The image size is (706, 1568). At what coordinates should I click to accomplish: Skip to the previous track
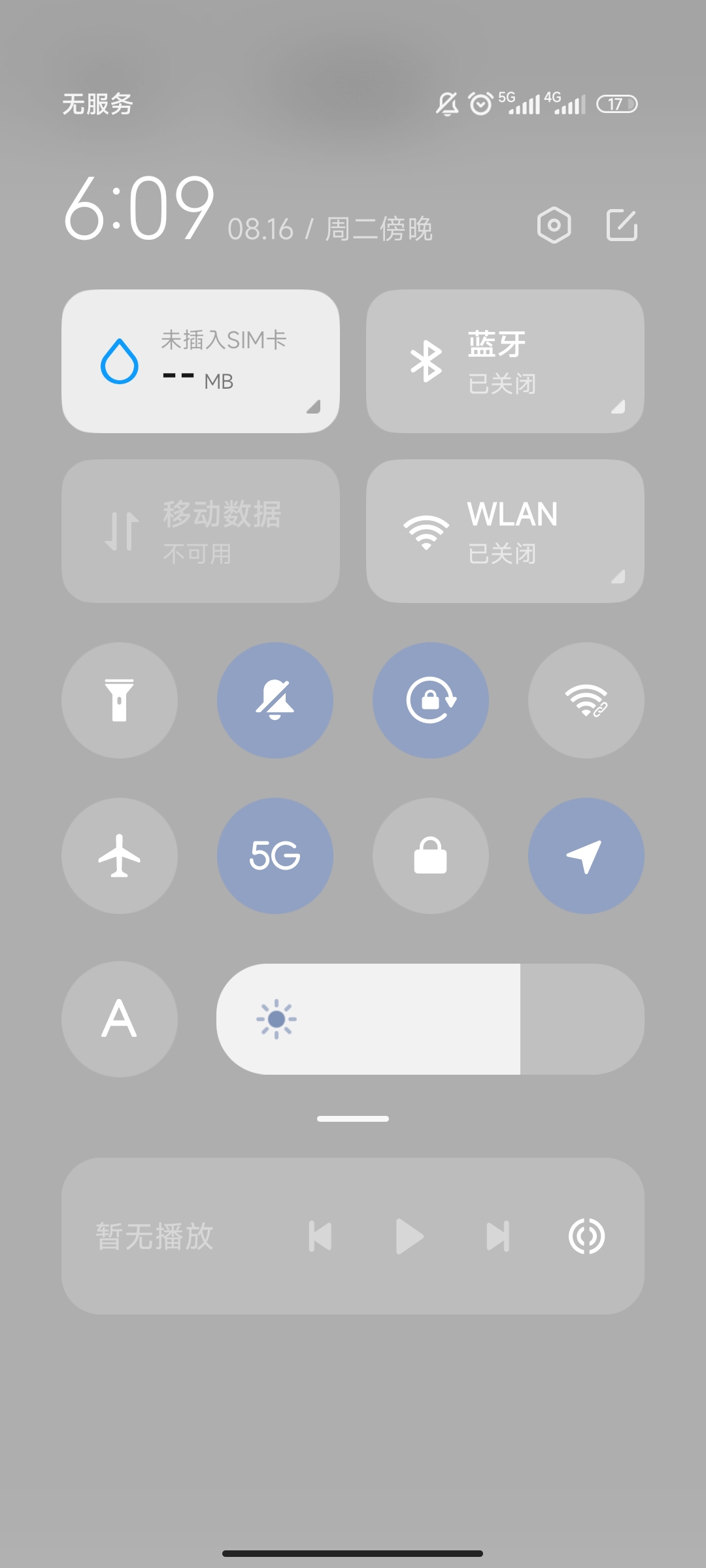point(320,1236)
